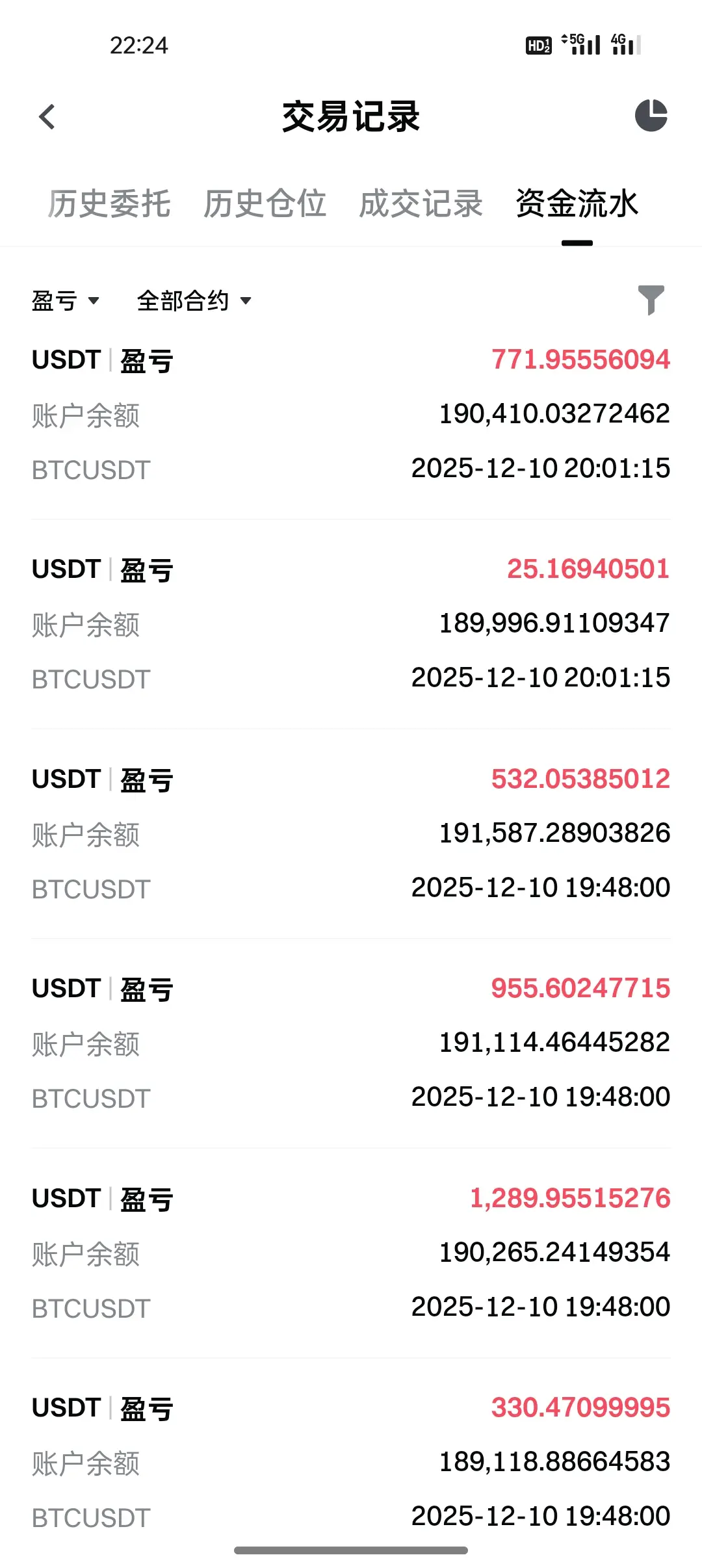
Task: Expand the 盈亏 type dropdown
Action: pyautogui.click(x=66, y=301)
